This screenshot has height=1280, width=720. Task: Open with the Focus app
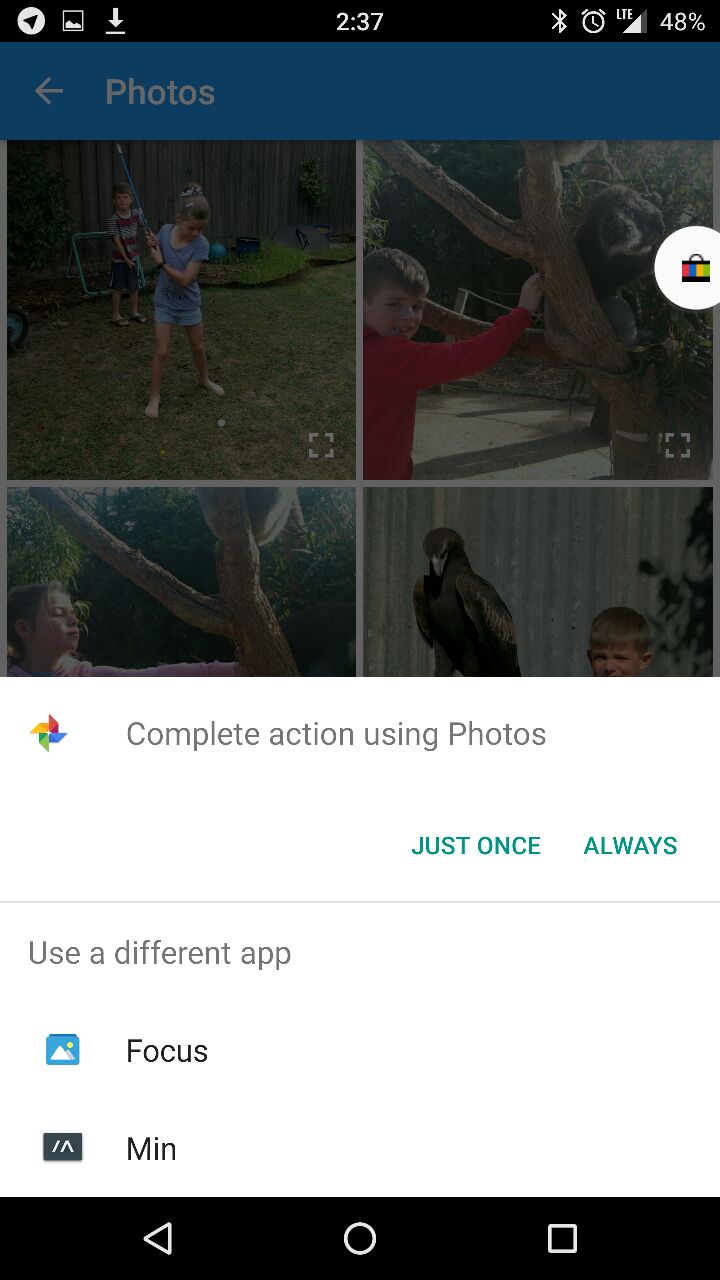360,1050
